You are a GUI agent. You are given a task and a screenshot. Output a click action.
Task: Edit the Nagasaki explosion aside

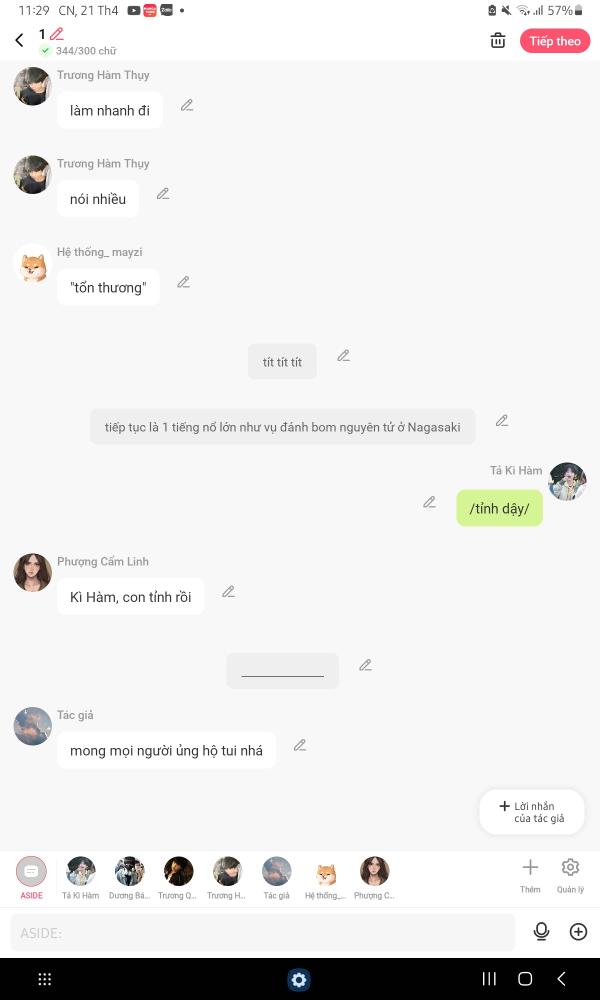coord(502,421)
